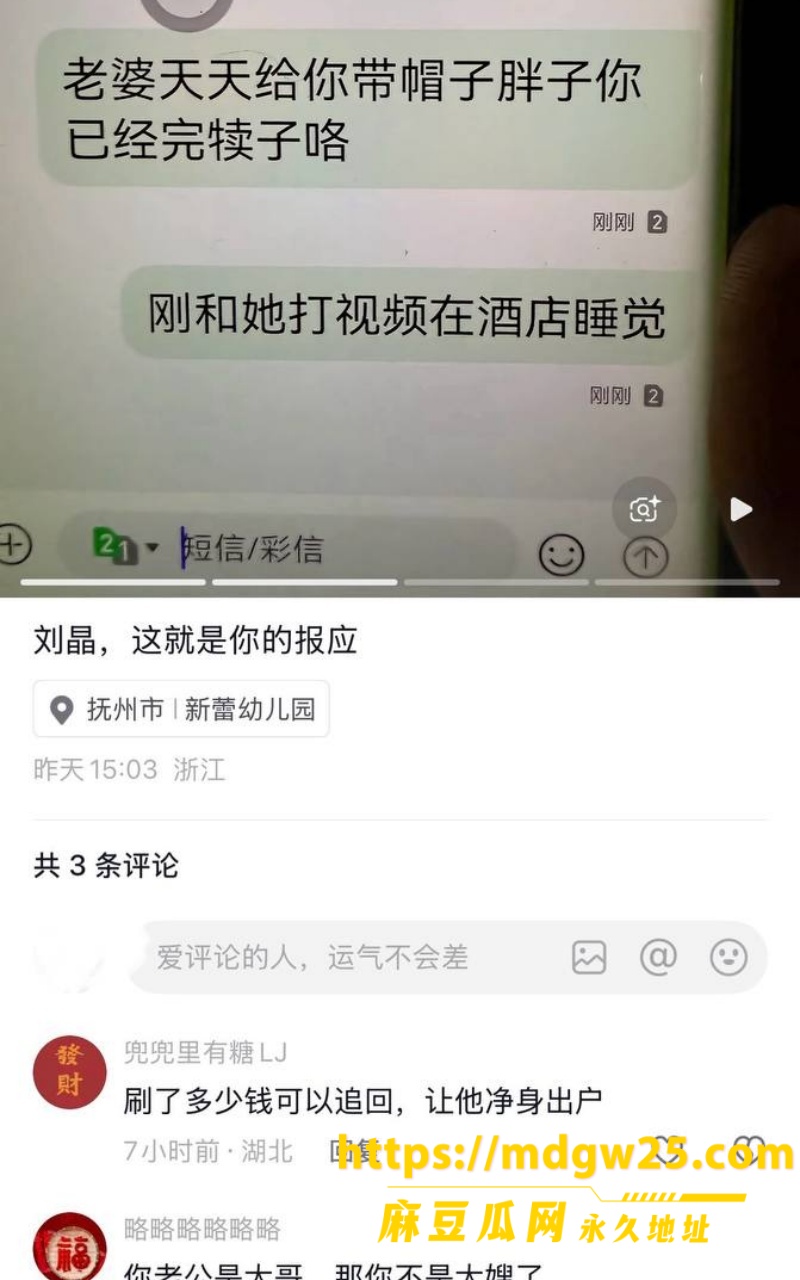Open the emoji picker in the comment box
800x1280 pixels.
(x=729, y=957)
